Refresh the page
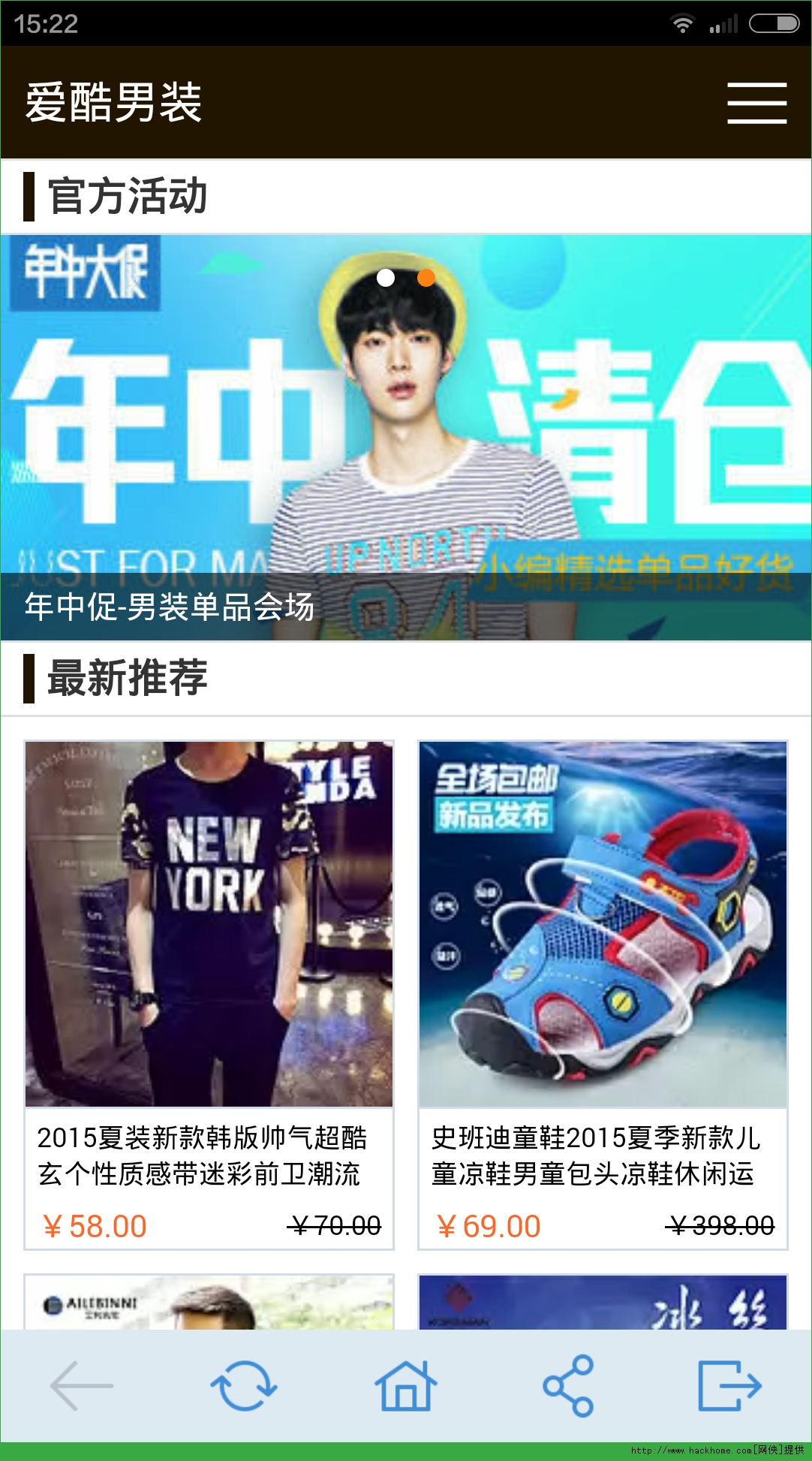Viewport: 812px width, 1461px height. click(x=244, y=1386)
